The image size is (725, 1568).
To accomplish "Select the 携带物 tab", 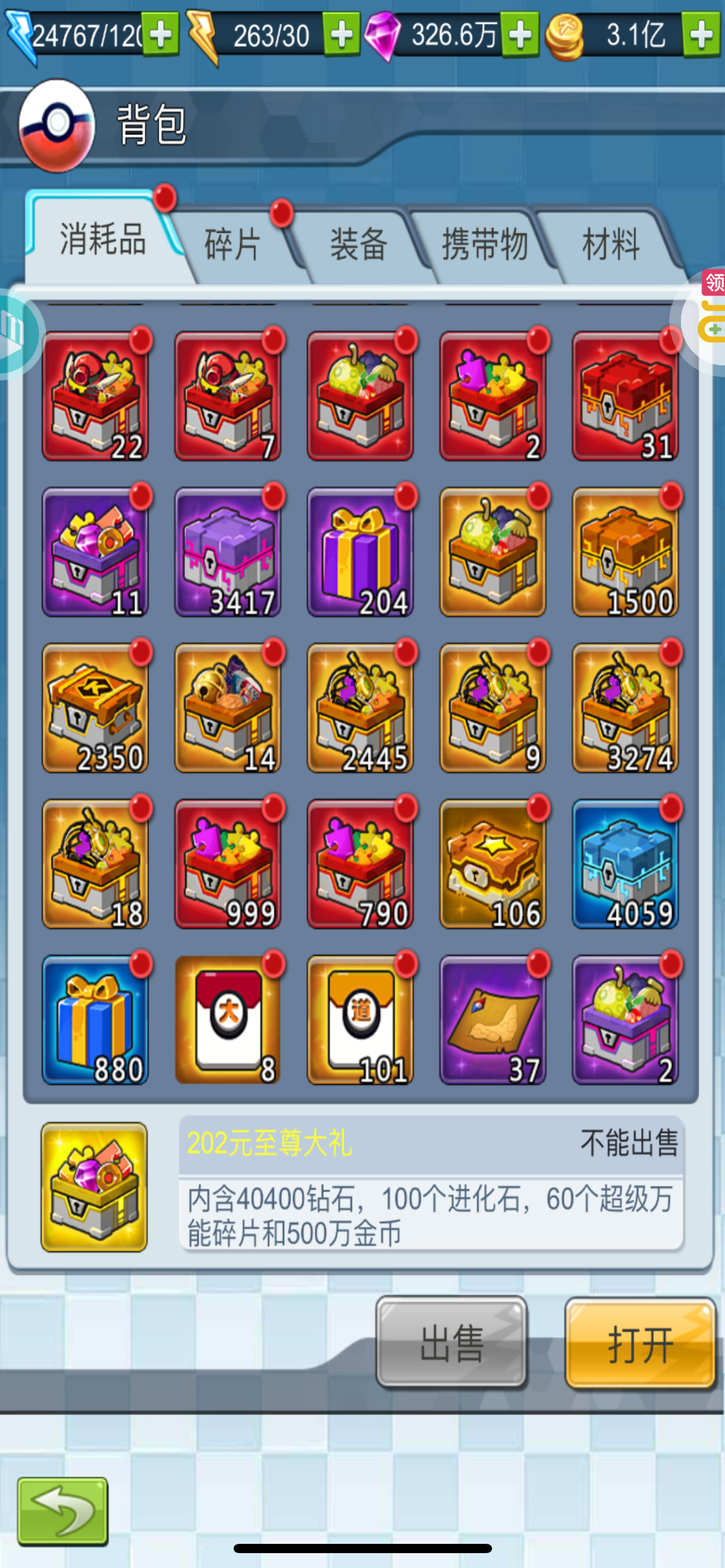I will tap(485, 245).
